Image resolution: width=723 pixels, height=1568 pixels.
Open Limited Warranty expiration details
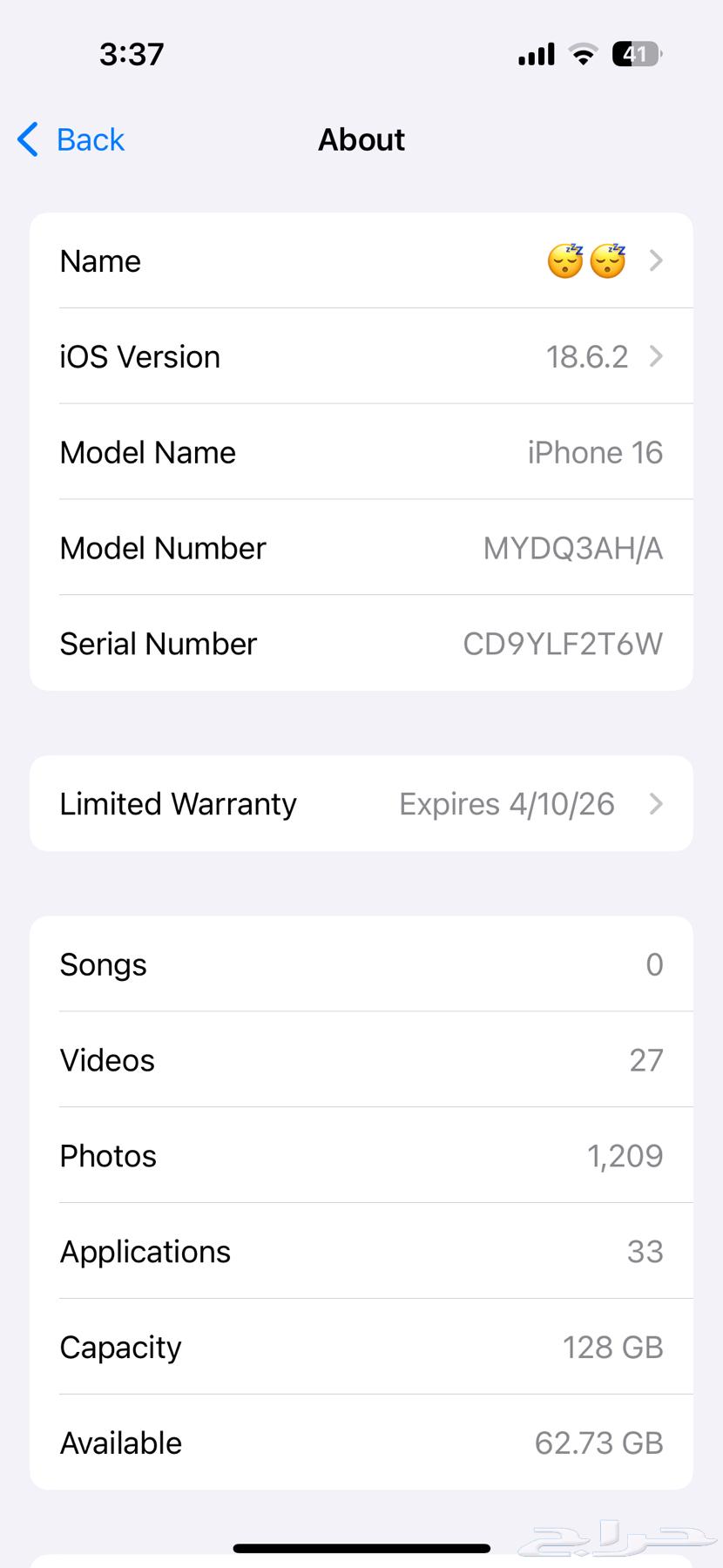pyautogui.click(x=361, y=803)
